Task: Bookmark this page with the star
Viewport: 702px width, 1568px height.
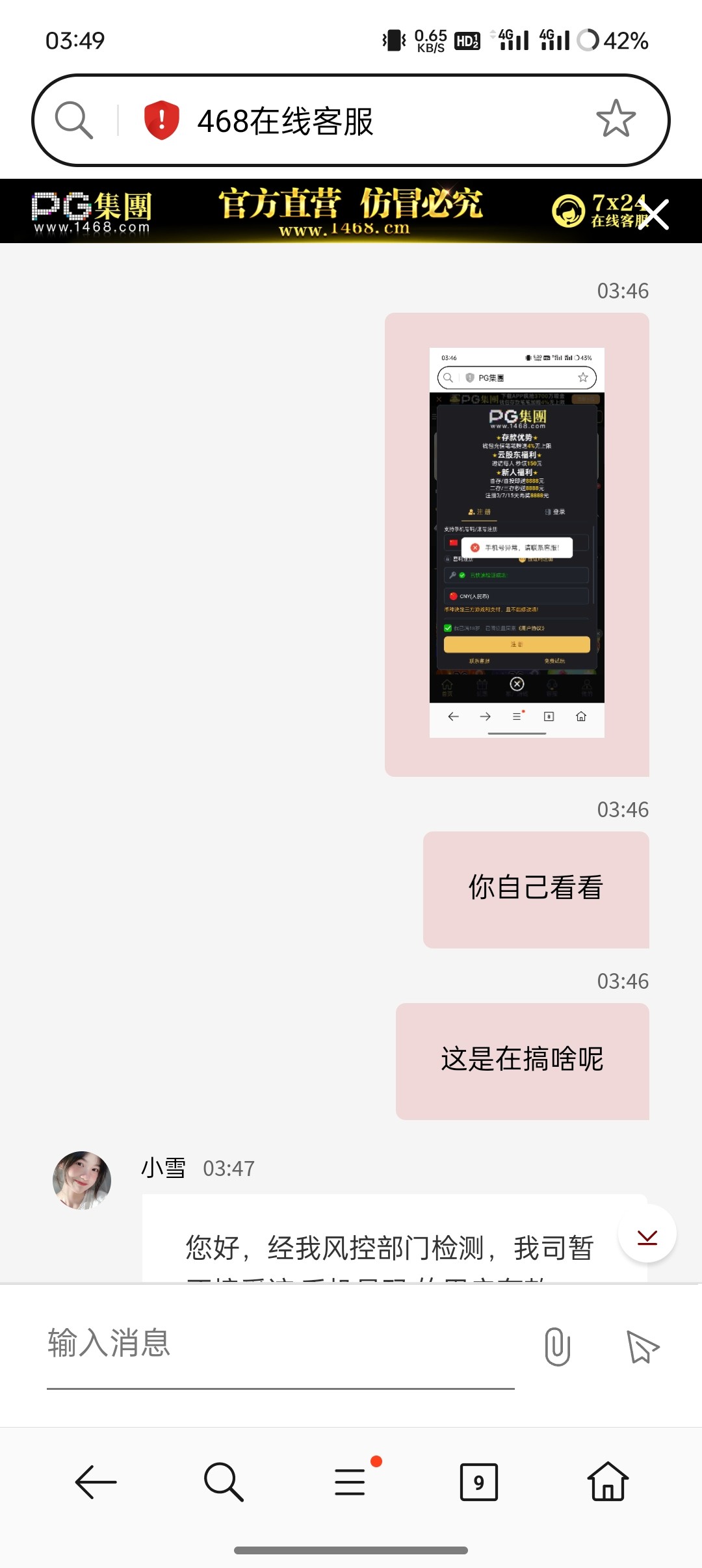Action: [616, 119]
